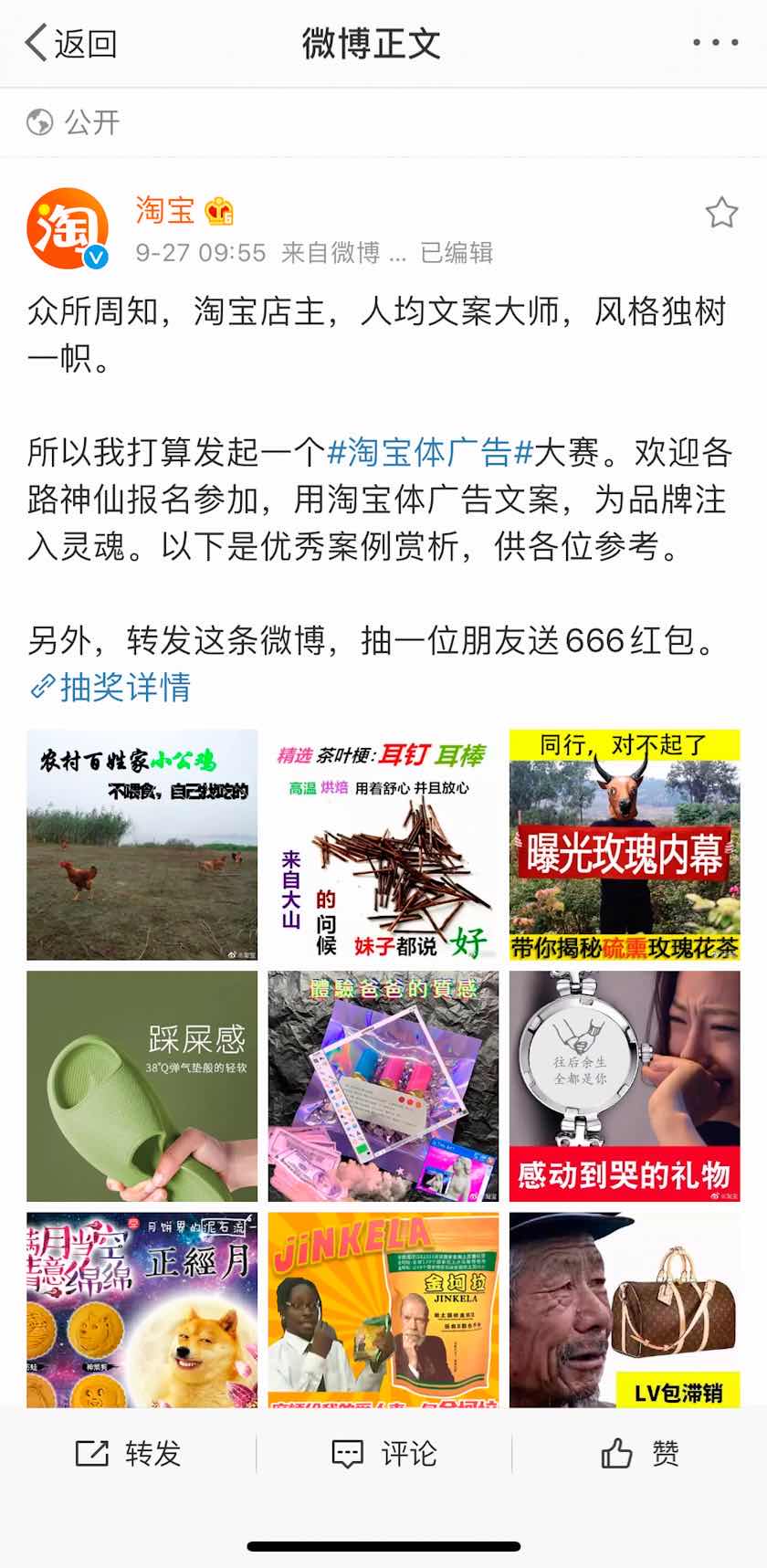
Task: Repost this Weibo via 转发
Action: [x=128, y=1453]
